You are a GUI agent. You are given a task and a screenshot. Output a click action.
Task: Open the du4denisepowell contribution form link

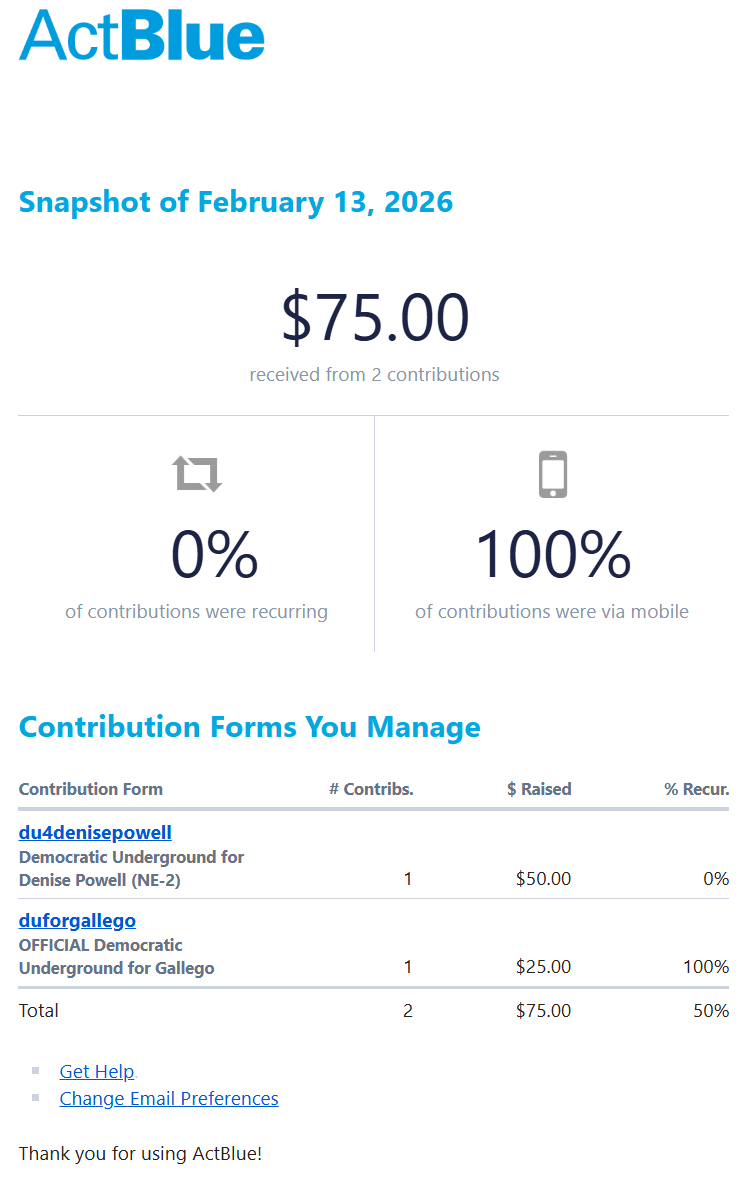[95, 832]
